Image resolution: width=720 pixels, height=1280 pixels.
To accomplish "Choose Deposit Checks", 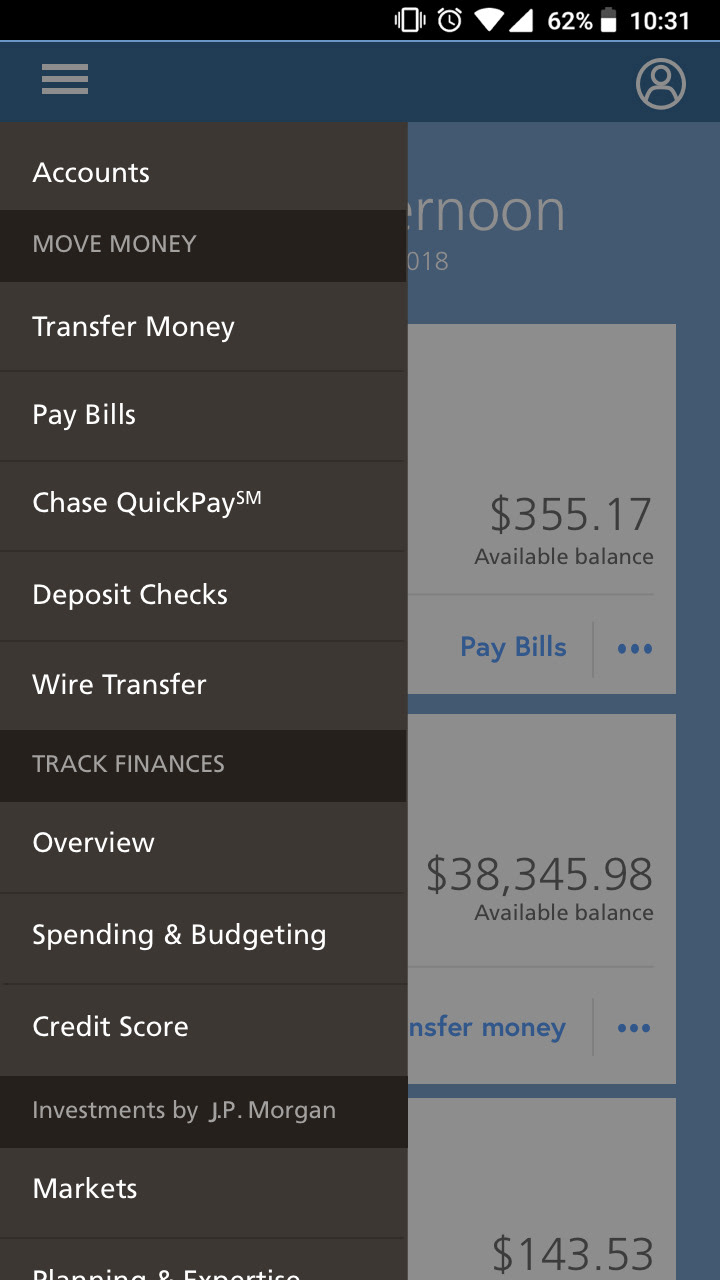I will point(203,595).
